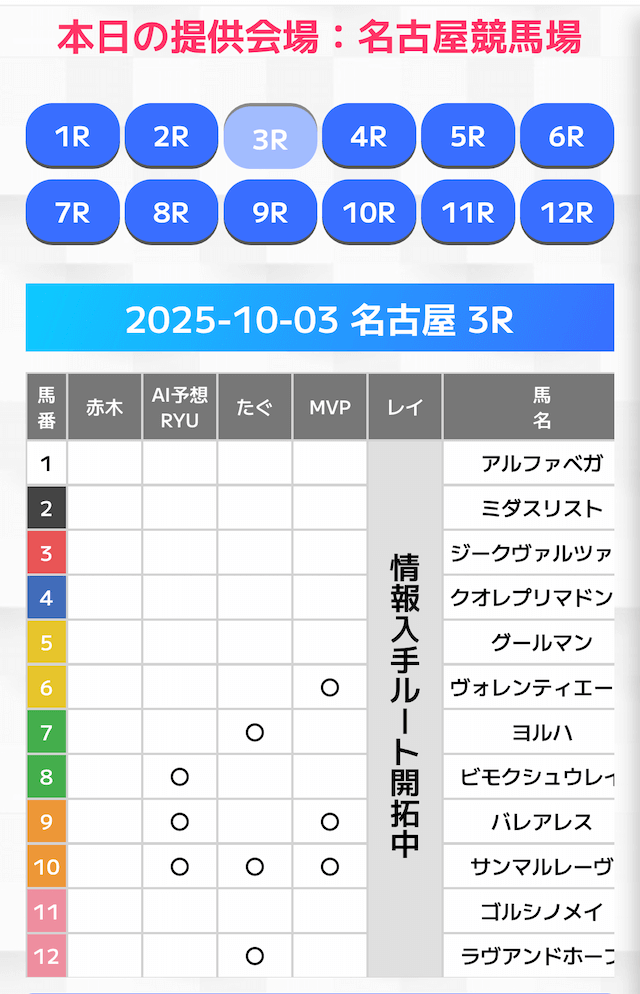Tap the highlighted 3R button
The height and width of the screenshot is (994, 640).
tap(270, 138)
